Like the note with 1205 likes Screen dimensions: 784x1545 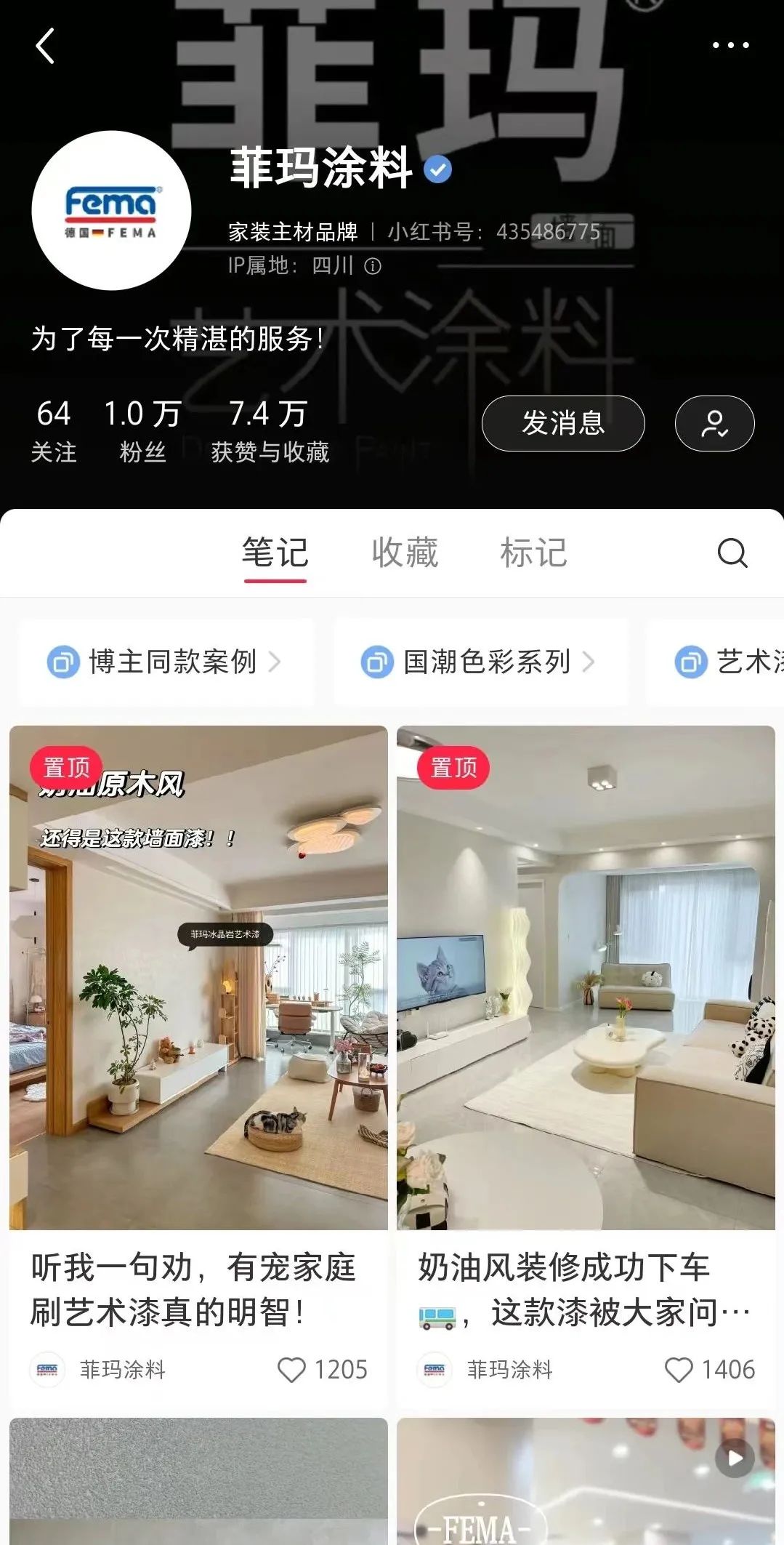tap(292, 1370)
